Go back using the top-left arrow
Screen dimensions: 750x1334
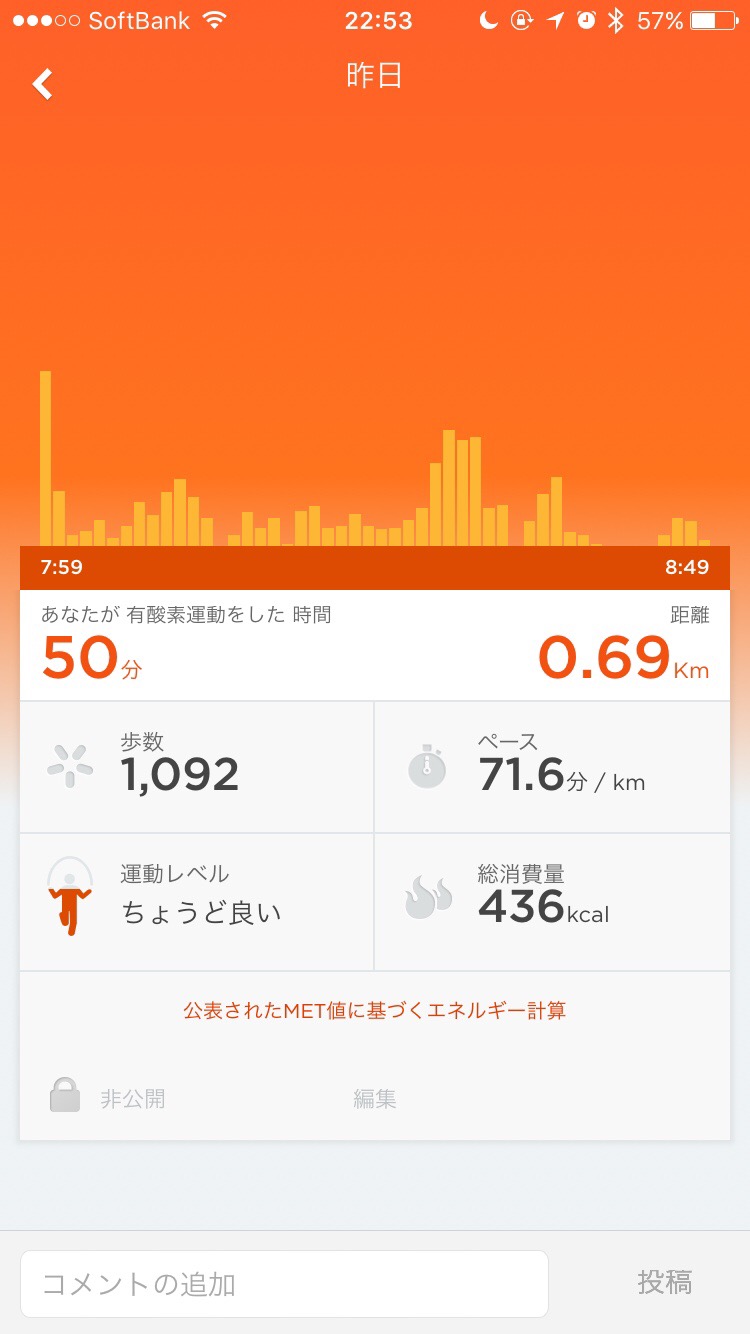[43, 84]
